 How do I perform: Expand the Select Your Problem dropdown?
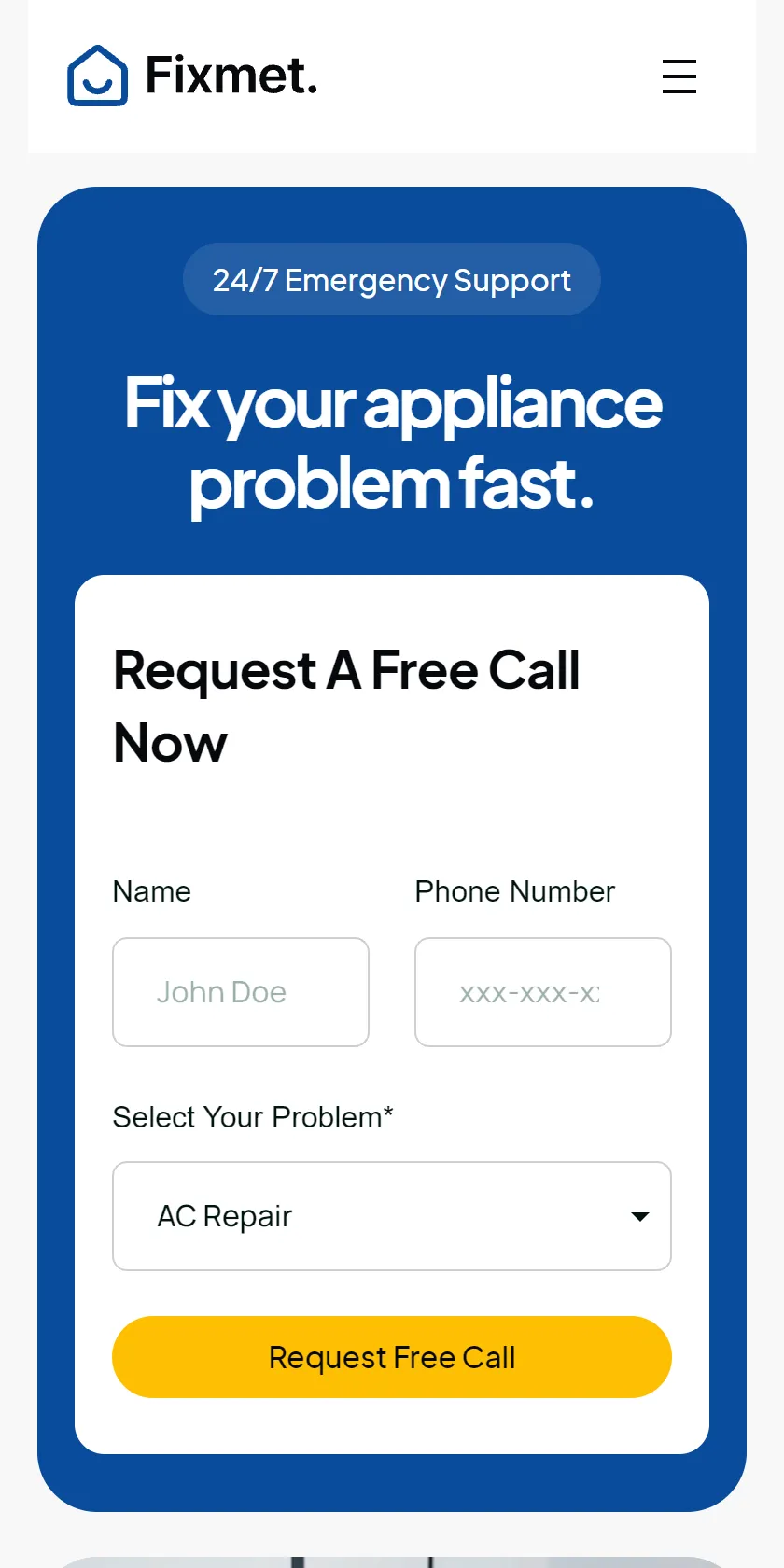coord(392,1216)
